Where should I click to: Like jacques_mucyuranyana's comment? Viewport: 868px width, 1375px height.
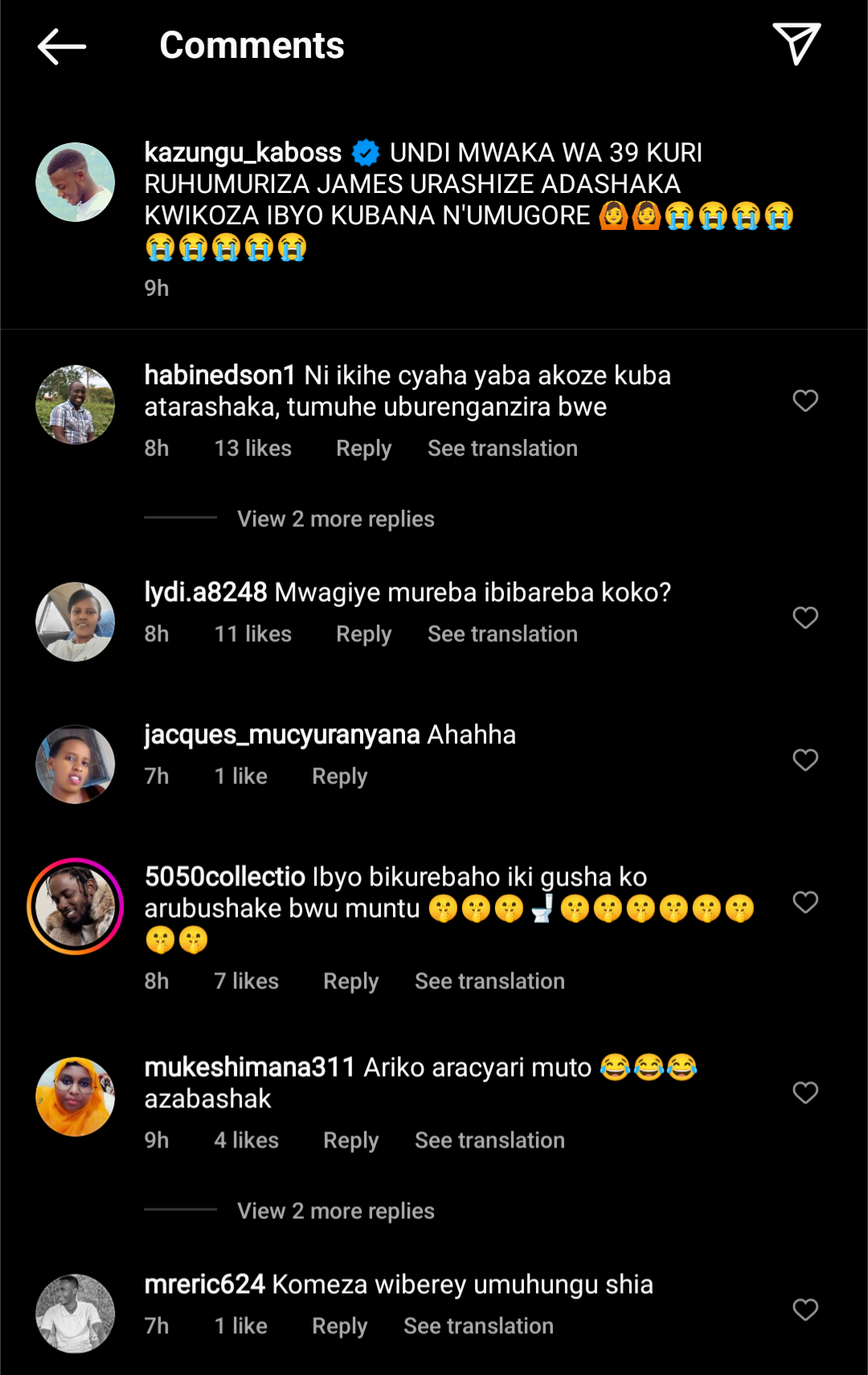point(805,760)
